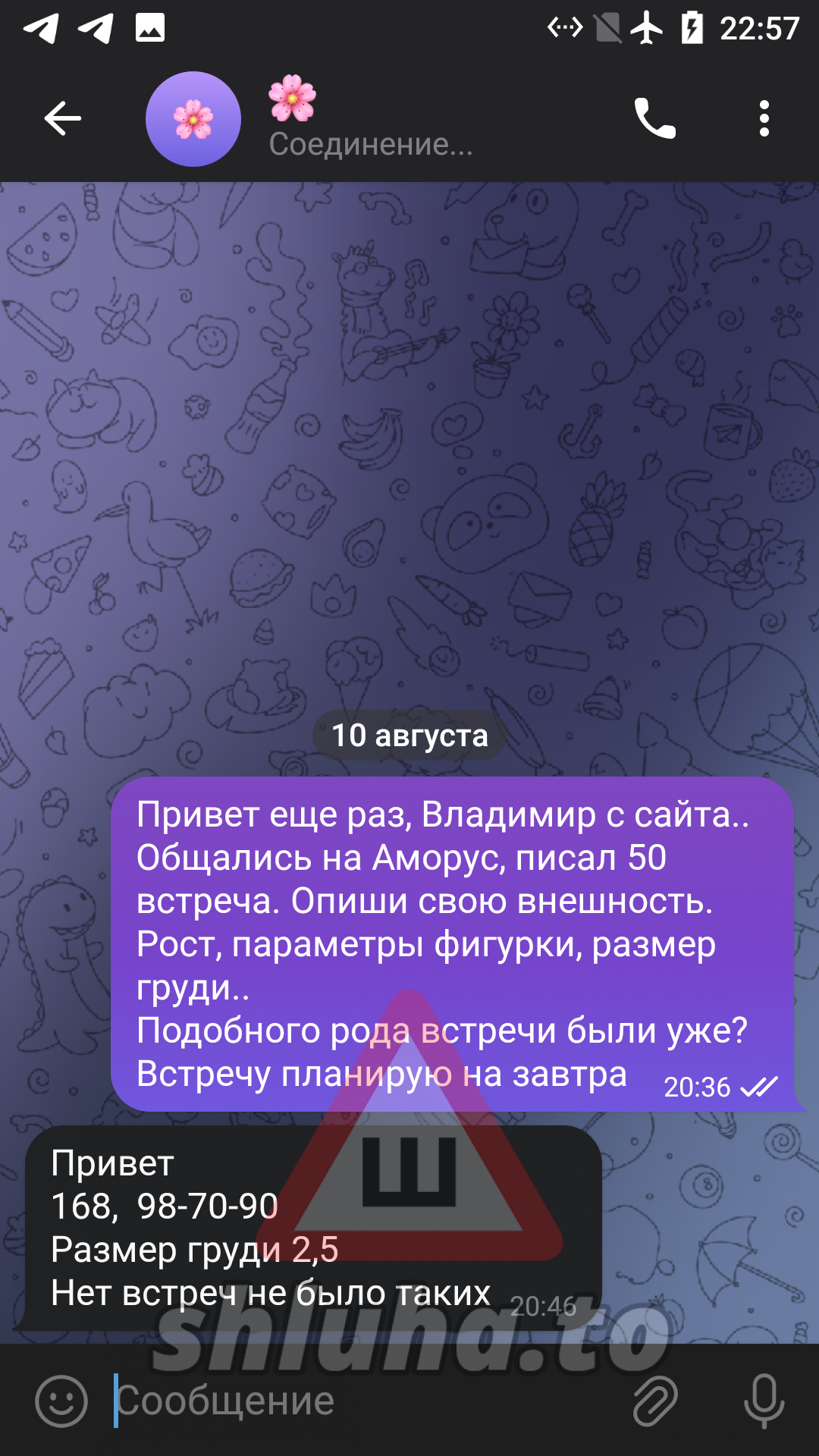This screenshot has width=819, height=1456.
Task: Open the three-dot overflow menu
Action: (x=764, y=119)
